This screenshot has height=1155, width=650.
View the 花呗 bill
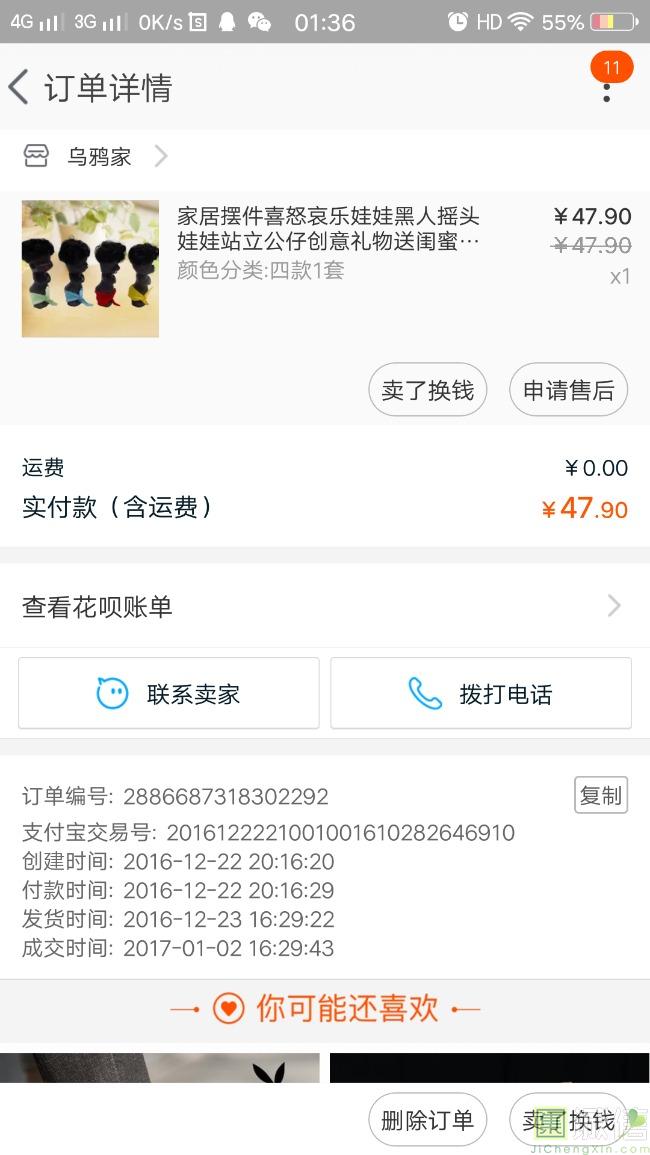[324, 606]
